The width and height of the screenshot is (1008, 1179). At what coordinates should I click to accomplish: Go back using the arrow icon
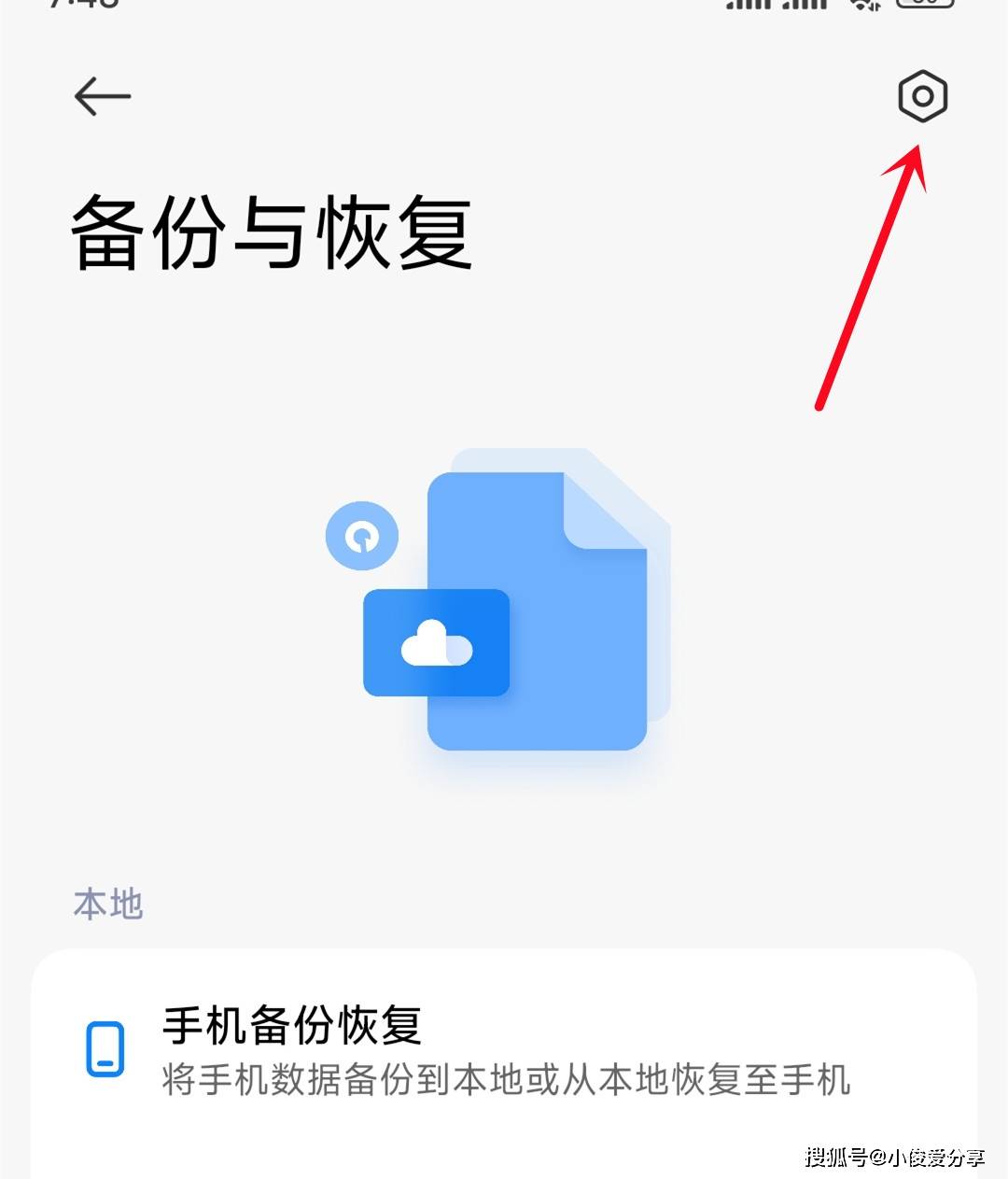point(102,96)
